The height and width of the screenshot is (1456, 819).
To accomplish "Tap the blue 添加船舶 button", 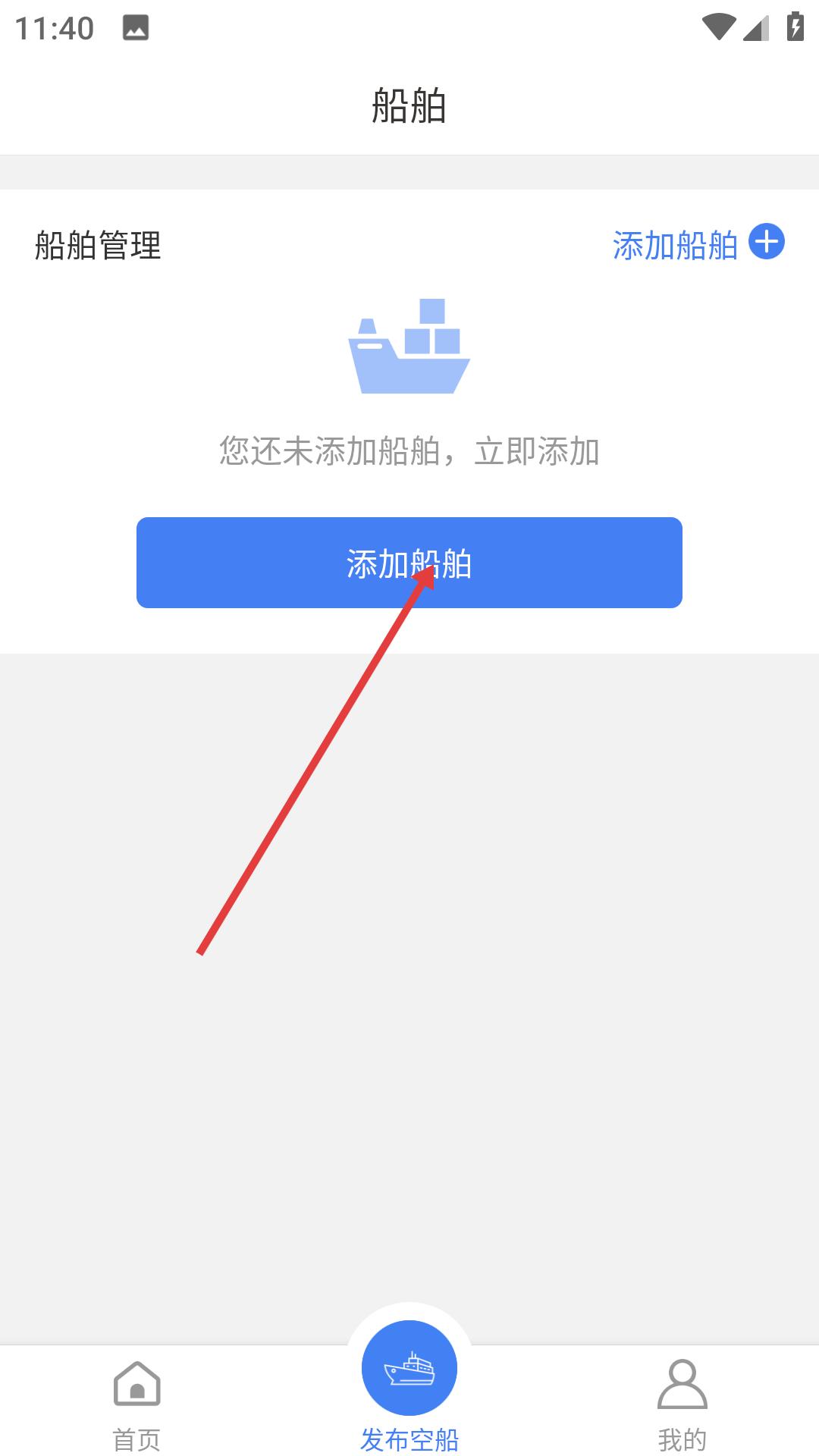I will pos(409,563).
